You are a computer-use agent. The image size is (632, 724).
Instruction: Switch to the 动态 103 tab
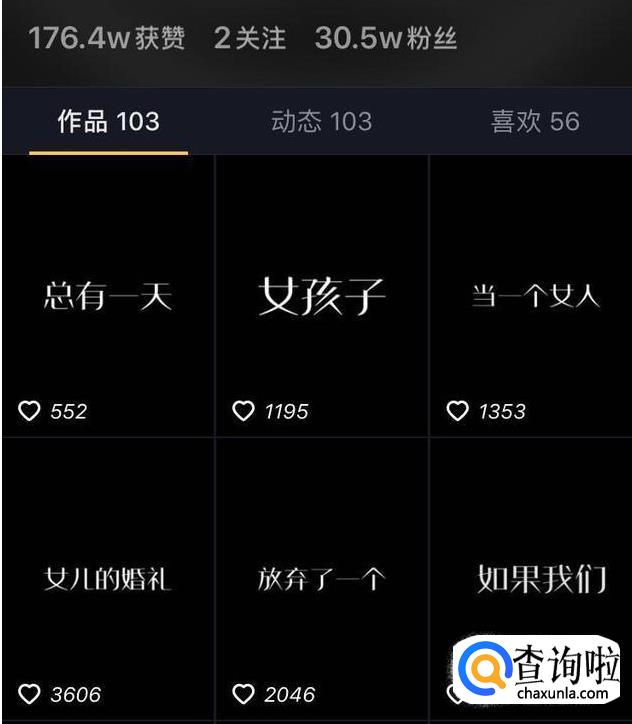(321, 122)
